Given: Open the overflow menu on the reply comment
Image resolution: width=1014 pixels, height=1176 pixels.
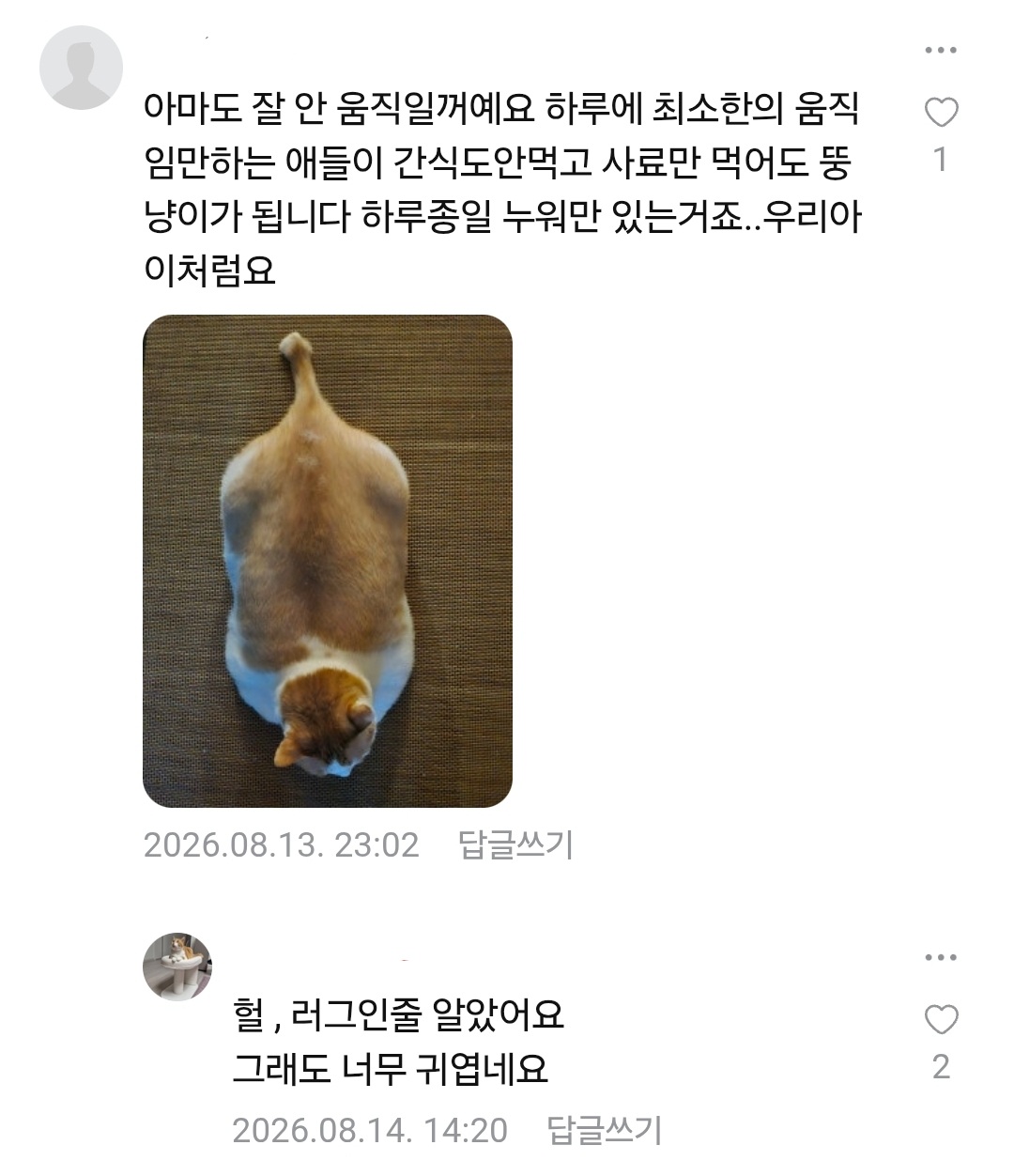Looking at the screenshot, I should click(941, 958).
